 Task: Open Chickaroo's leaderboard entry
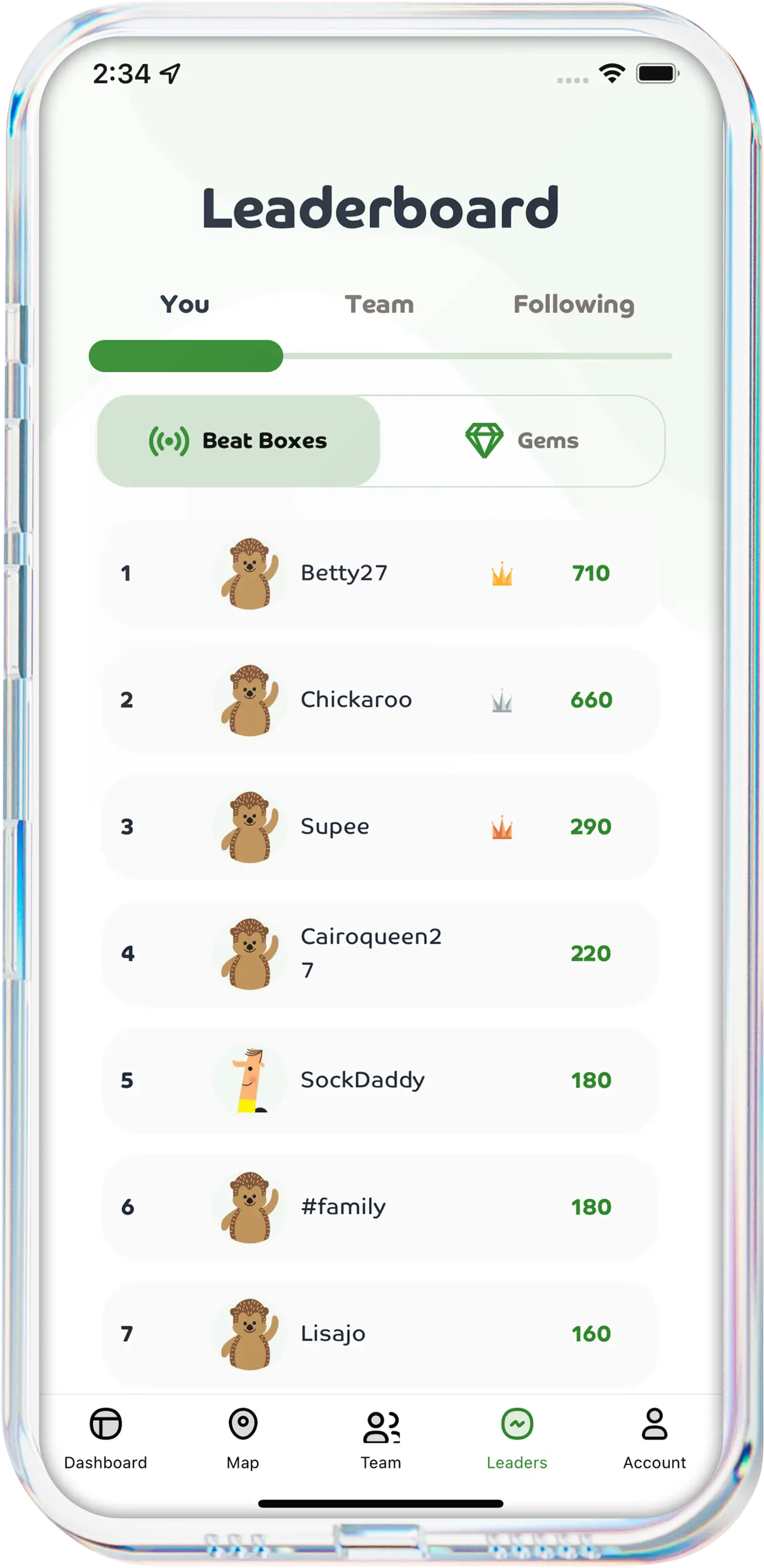point(381,700)
